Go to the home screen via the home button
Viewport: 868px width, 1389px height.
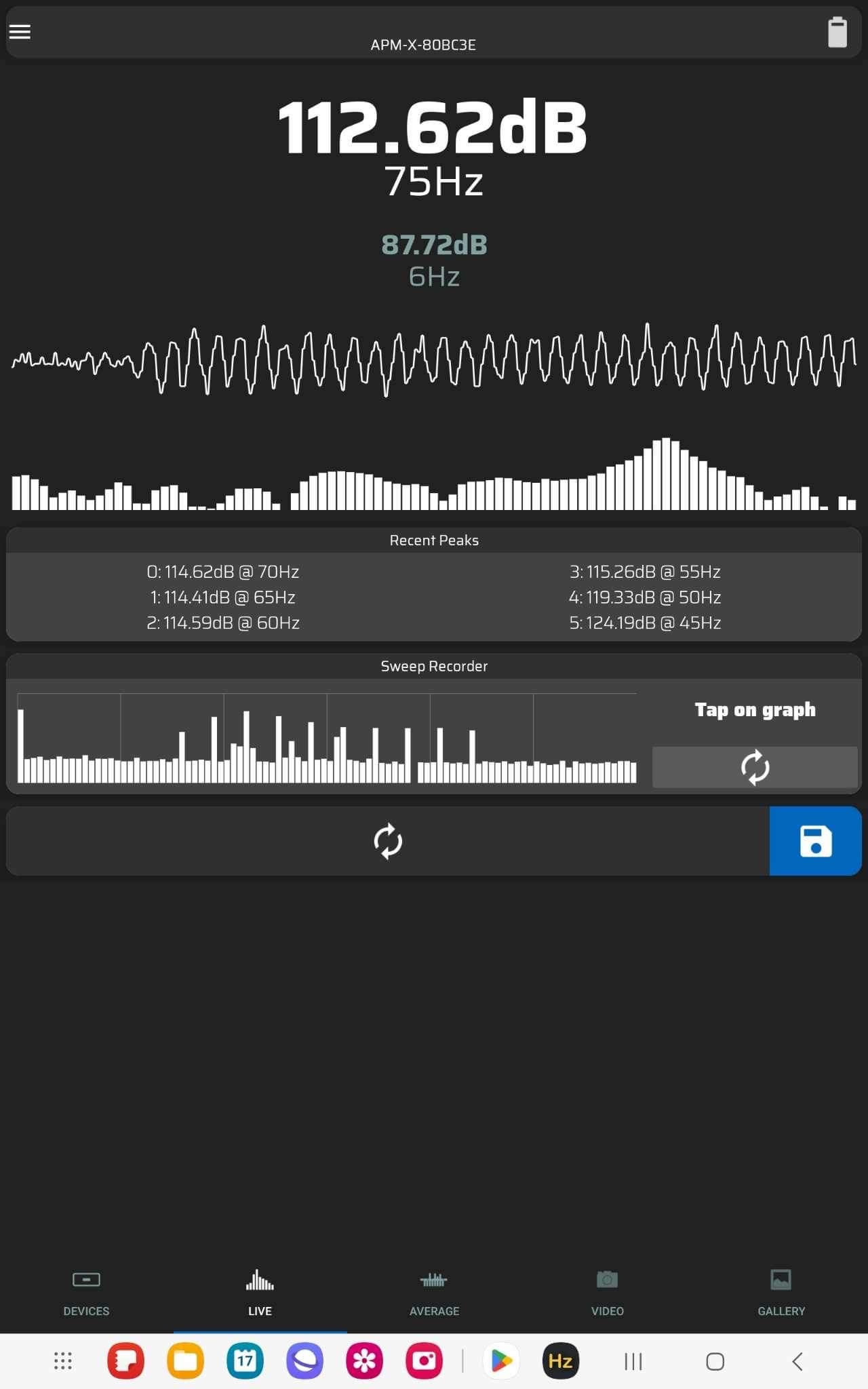tap(715, 1361)
